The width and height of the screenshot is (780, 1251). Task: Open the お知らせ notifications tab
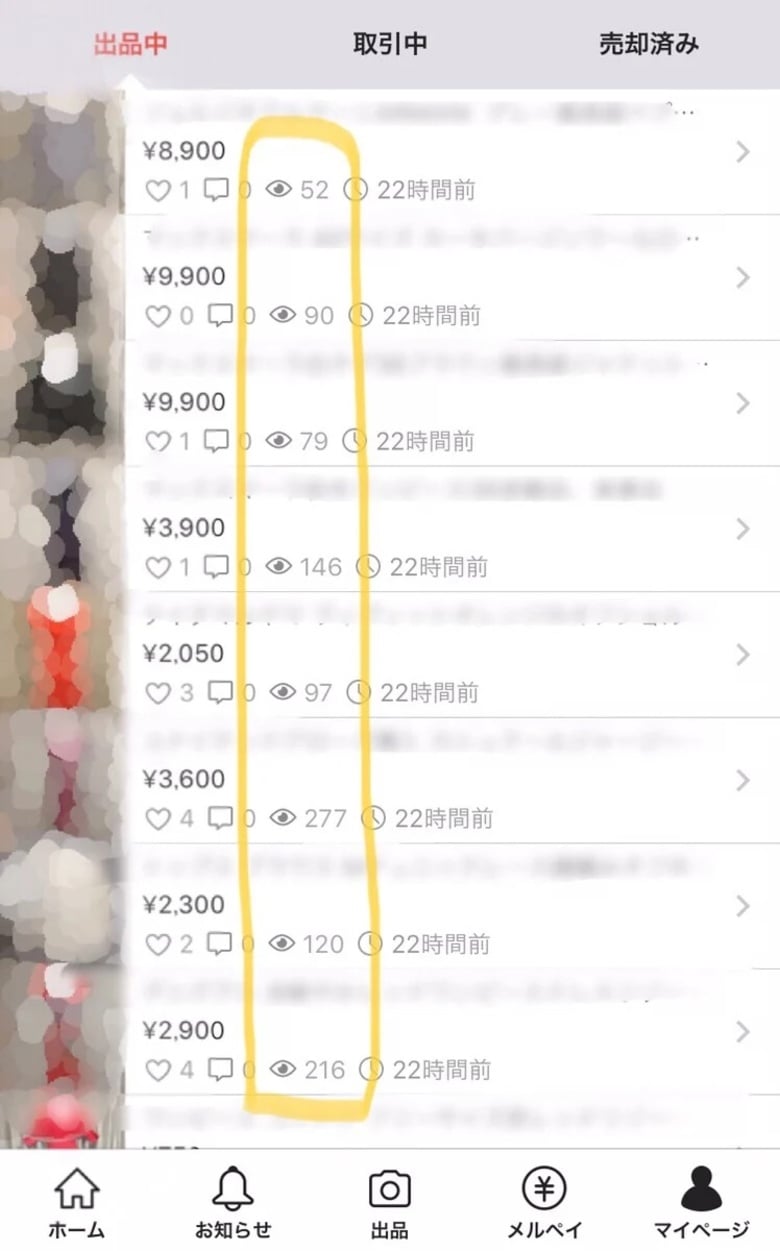(x=233, y=1202)
